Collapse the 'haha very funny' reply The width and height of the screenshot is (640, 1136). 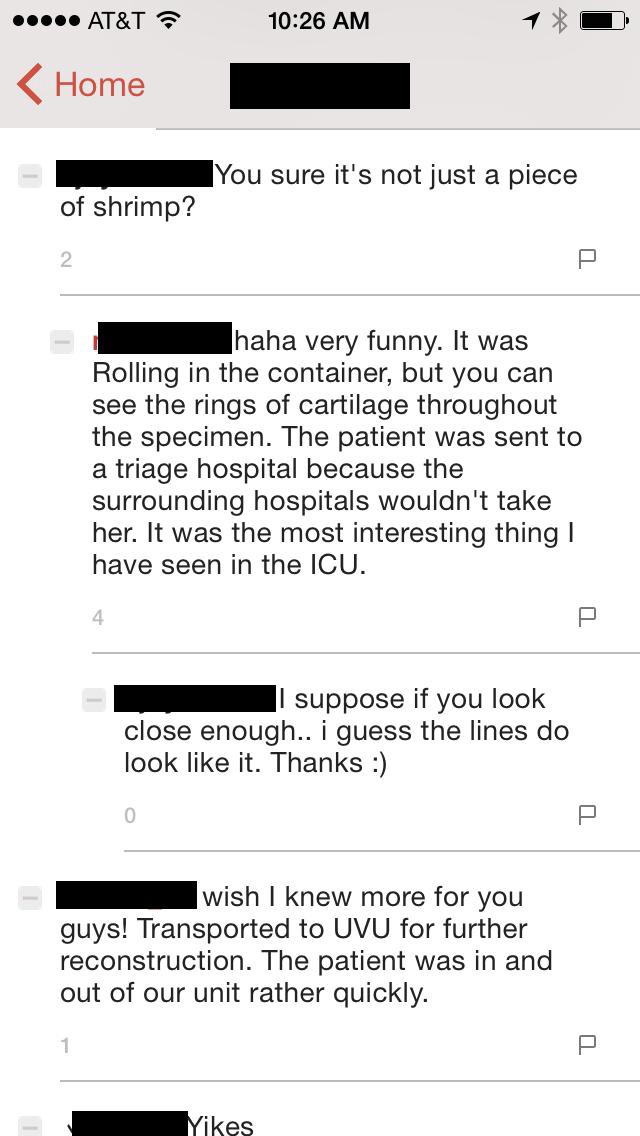62,341
